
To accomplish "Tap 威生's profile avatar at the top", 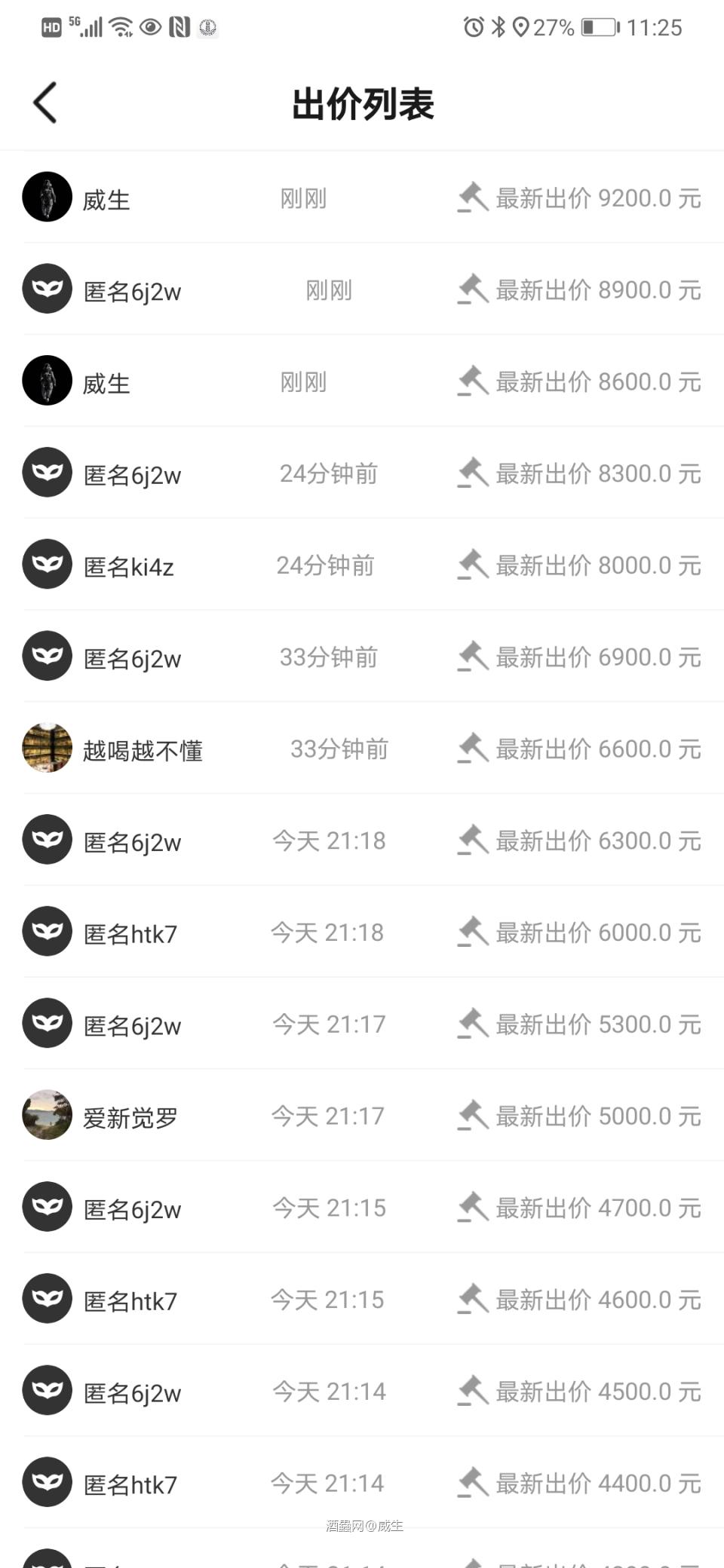I will click(47, 198).
